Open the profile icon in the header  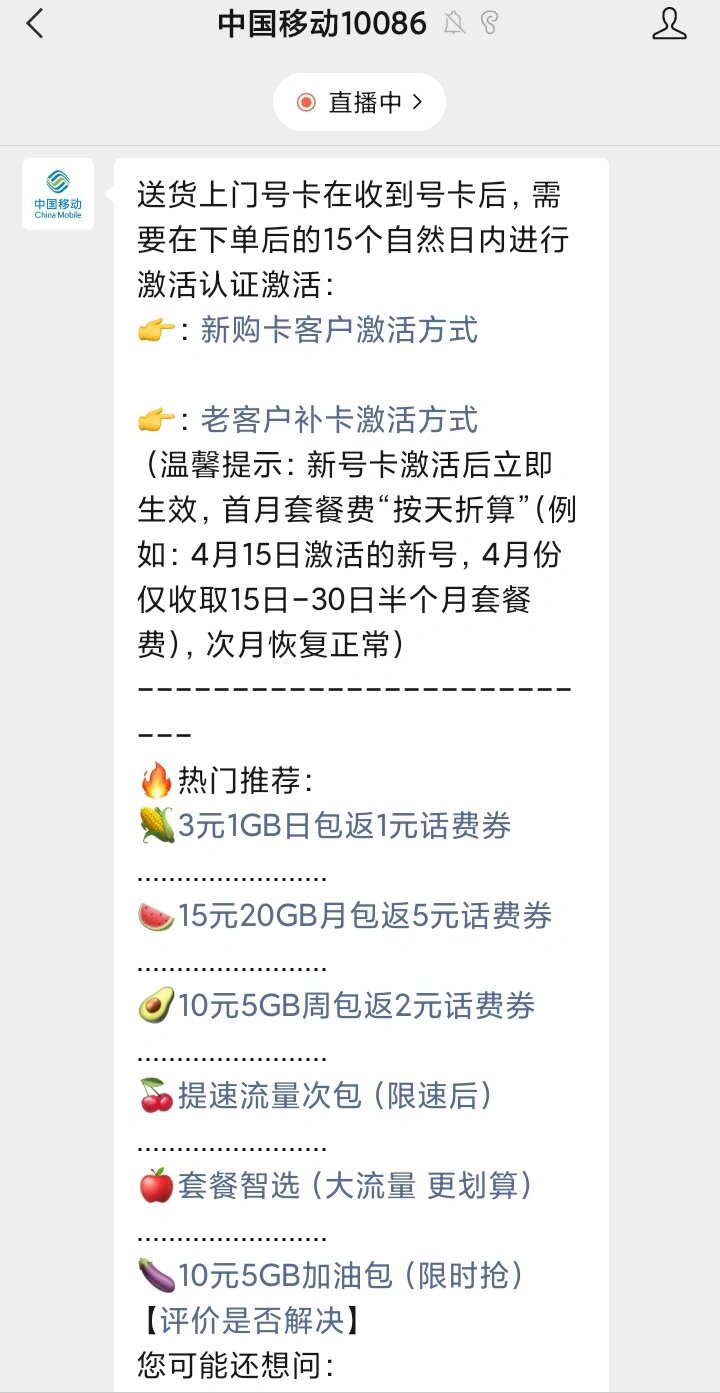point(669,23)
